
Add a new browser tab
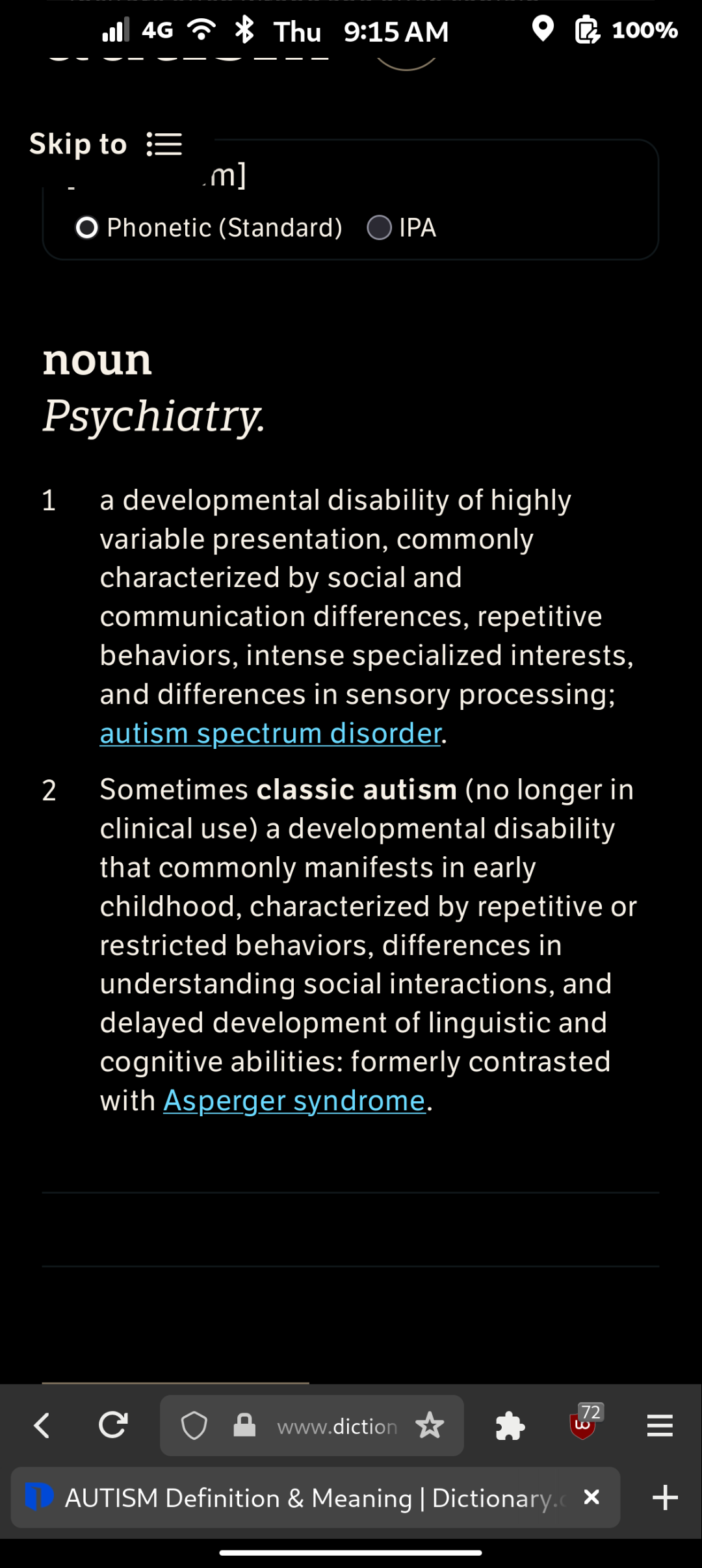click(x=665, y=1497)
